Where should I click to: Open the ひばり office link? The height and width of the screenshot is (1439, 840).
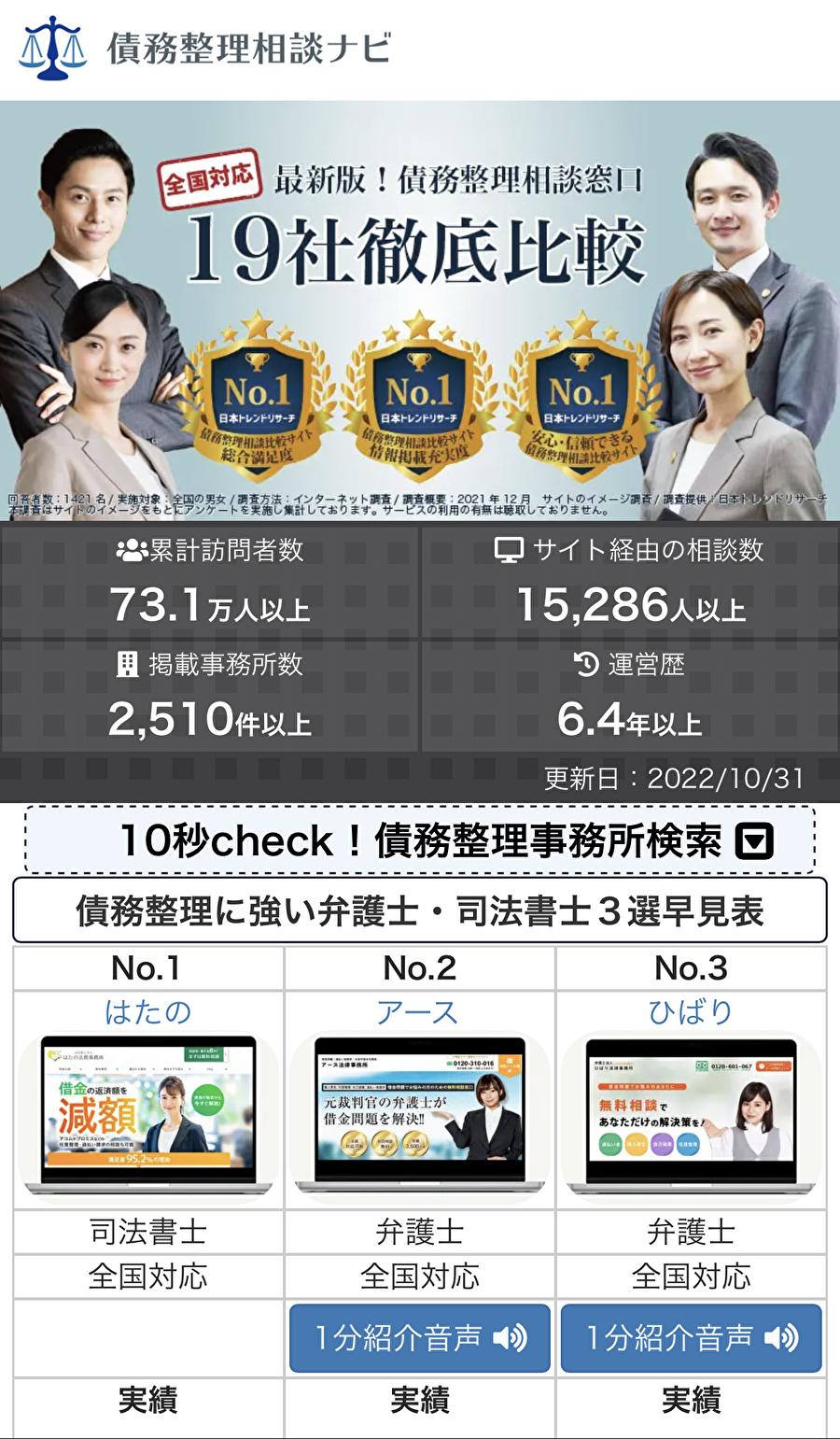pyautogui.click(x=691, y=1012)
